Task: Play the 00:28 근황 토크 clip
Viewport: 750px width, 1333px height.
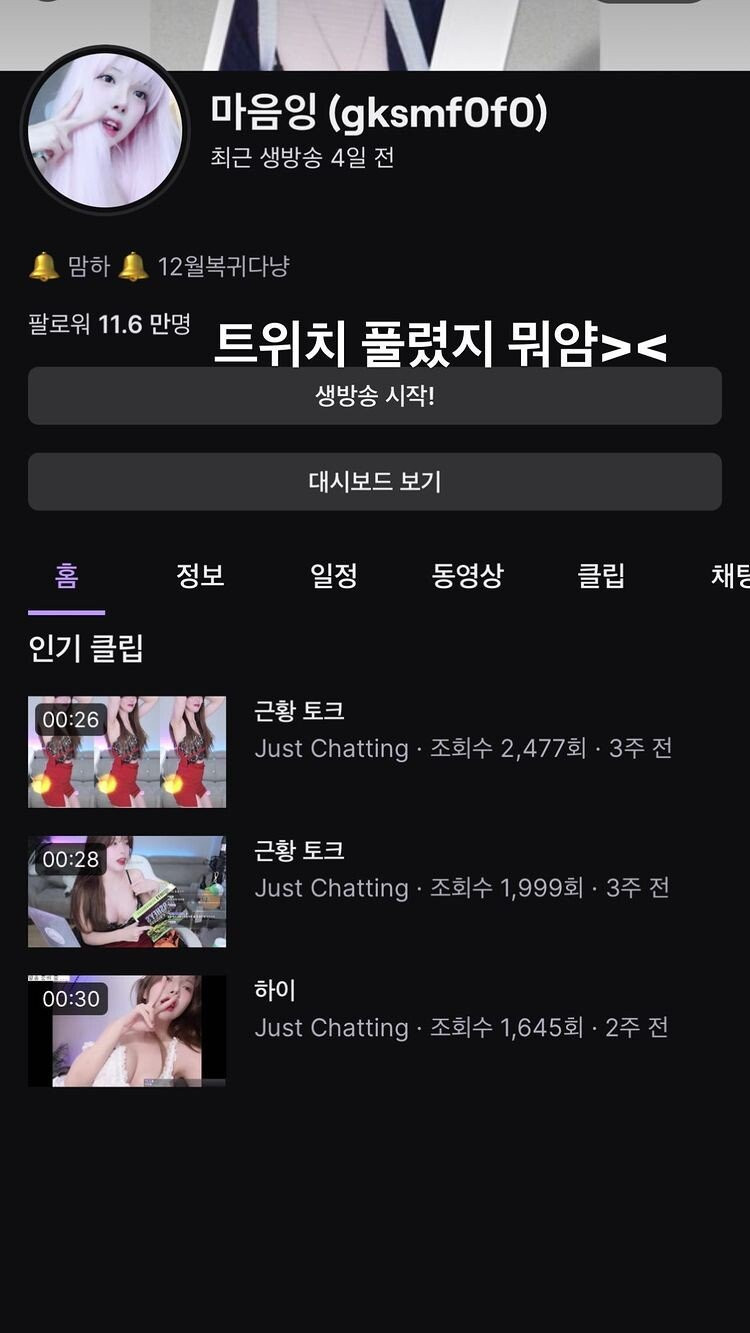Action: 127,892
